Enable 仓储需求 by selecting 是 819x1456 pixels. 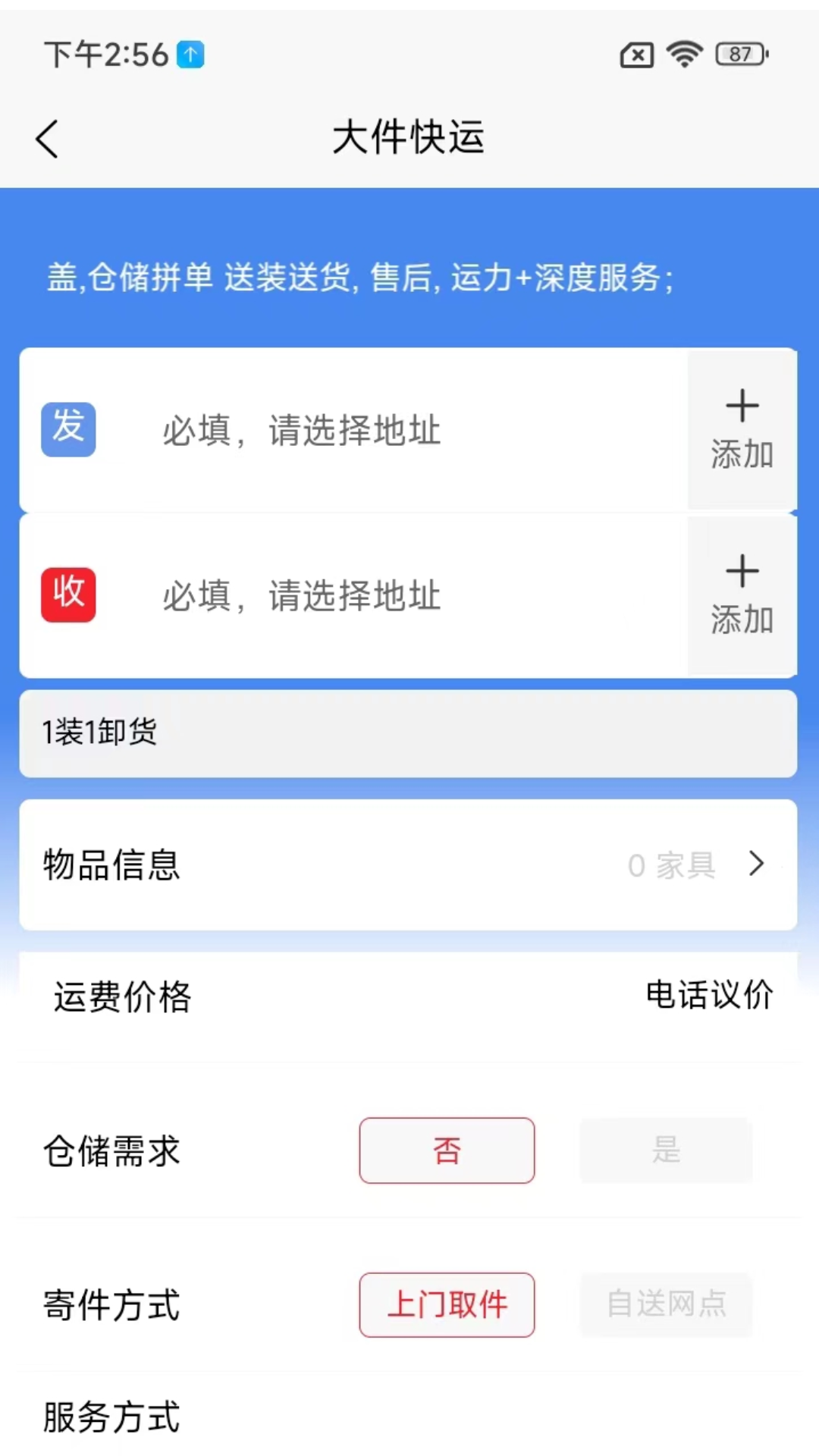666,1150
